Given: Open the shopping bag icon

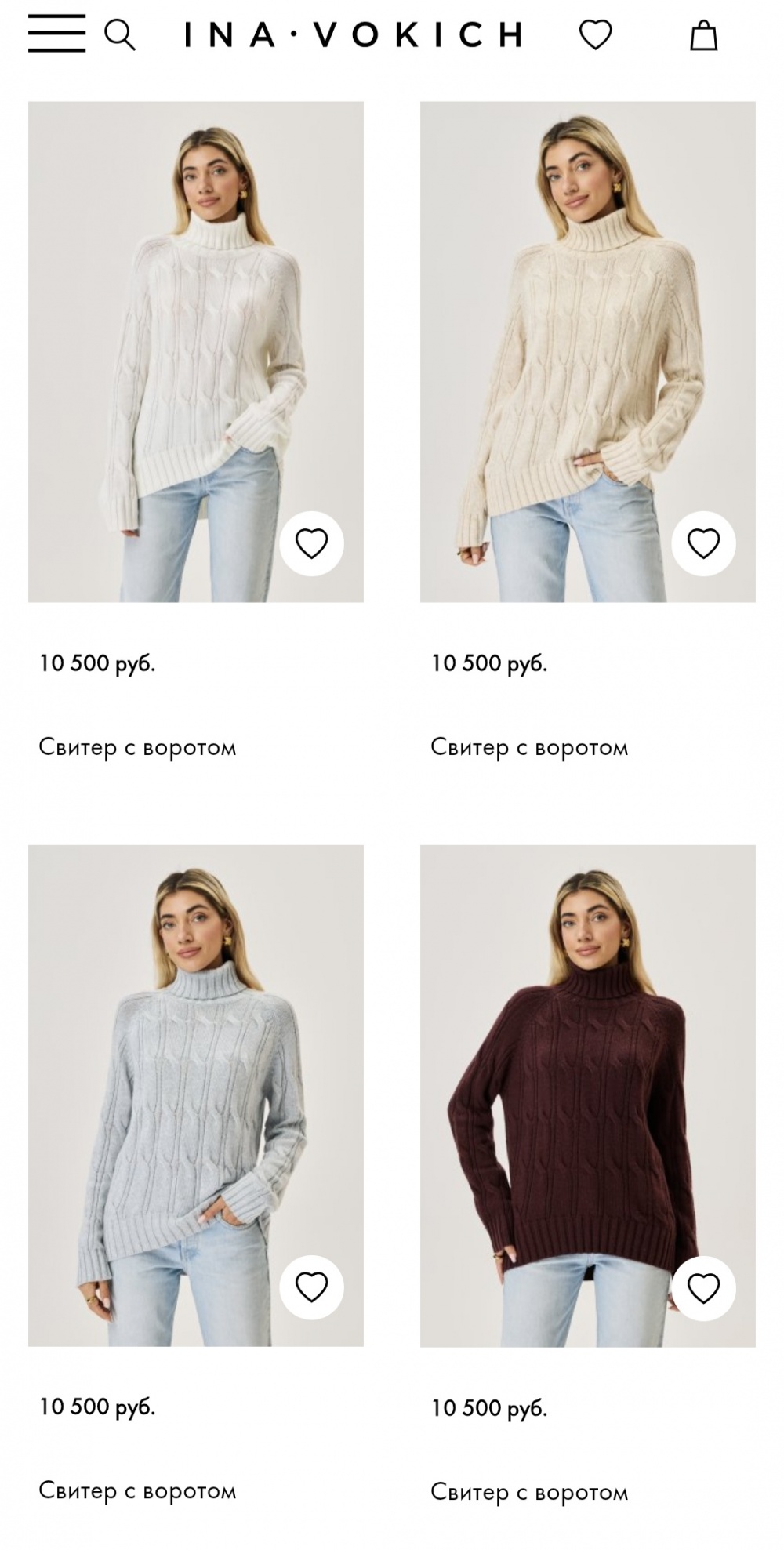Looking at the screenshot, I should [x=703, y=34].
